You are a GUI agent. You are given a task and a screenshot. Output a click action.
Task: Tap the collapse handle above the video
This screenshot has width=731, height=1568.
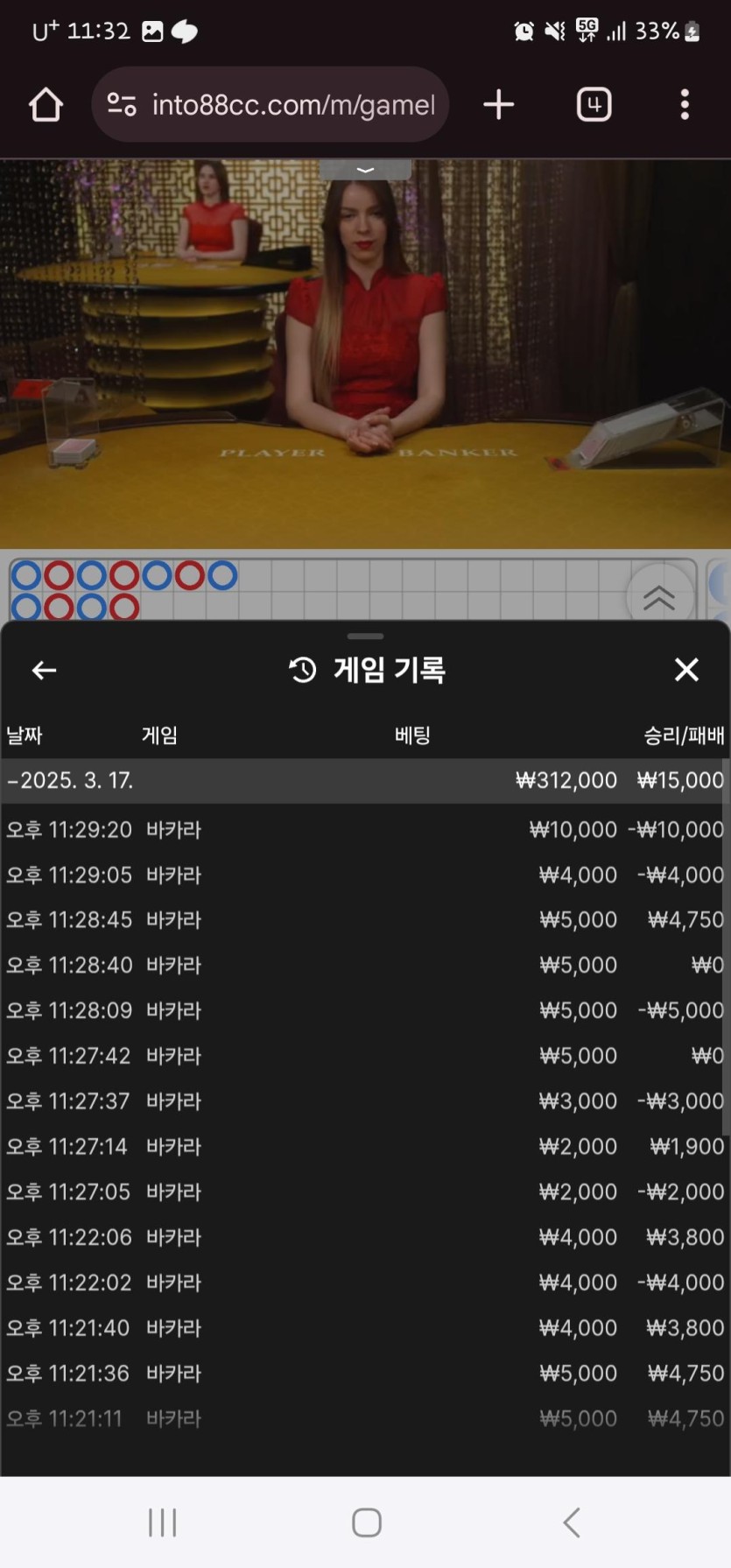click(x=365, y=170)
